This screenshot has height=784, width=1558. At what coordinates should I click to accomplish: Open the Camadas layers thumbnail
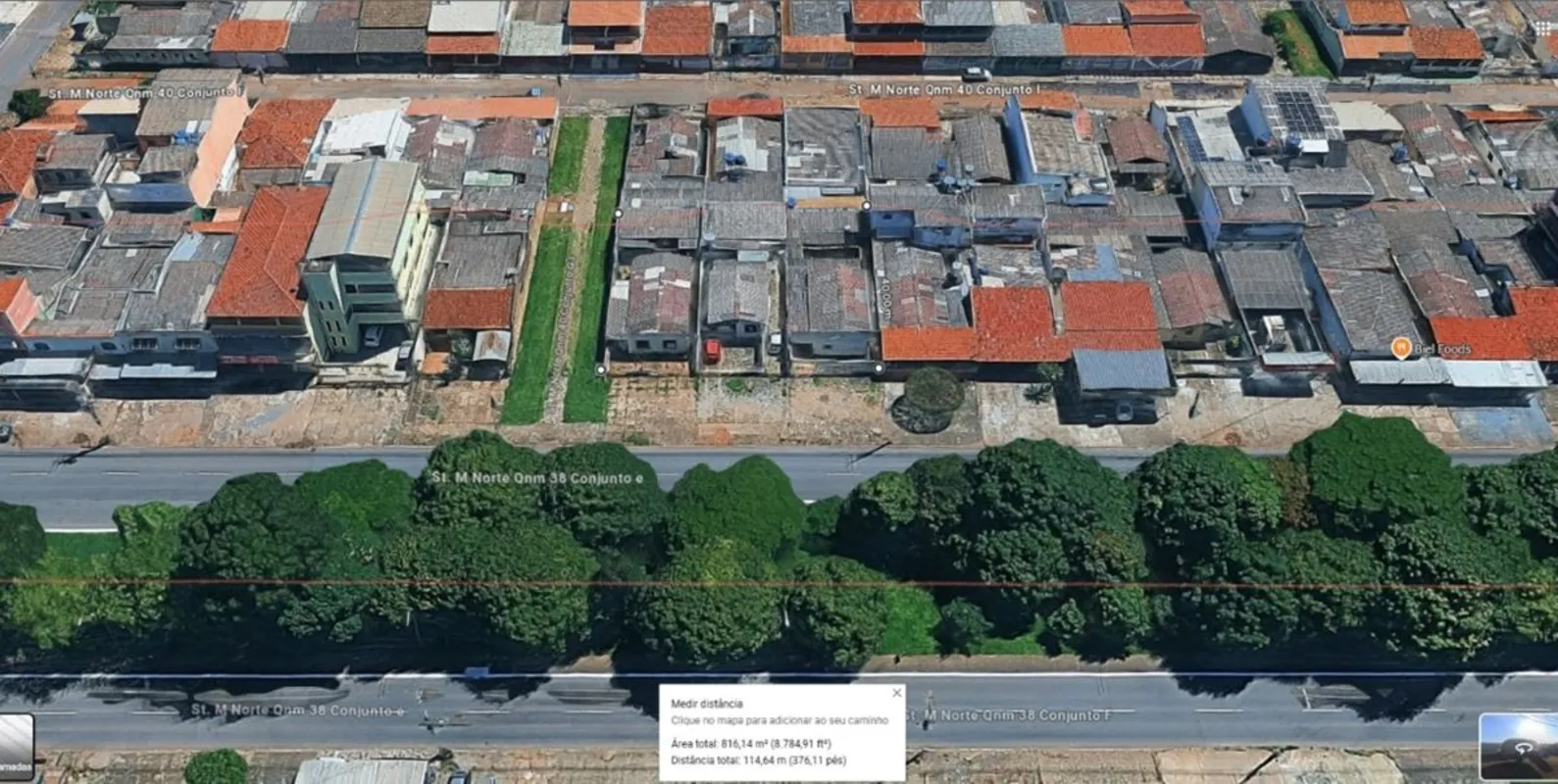15,746
